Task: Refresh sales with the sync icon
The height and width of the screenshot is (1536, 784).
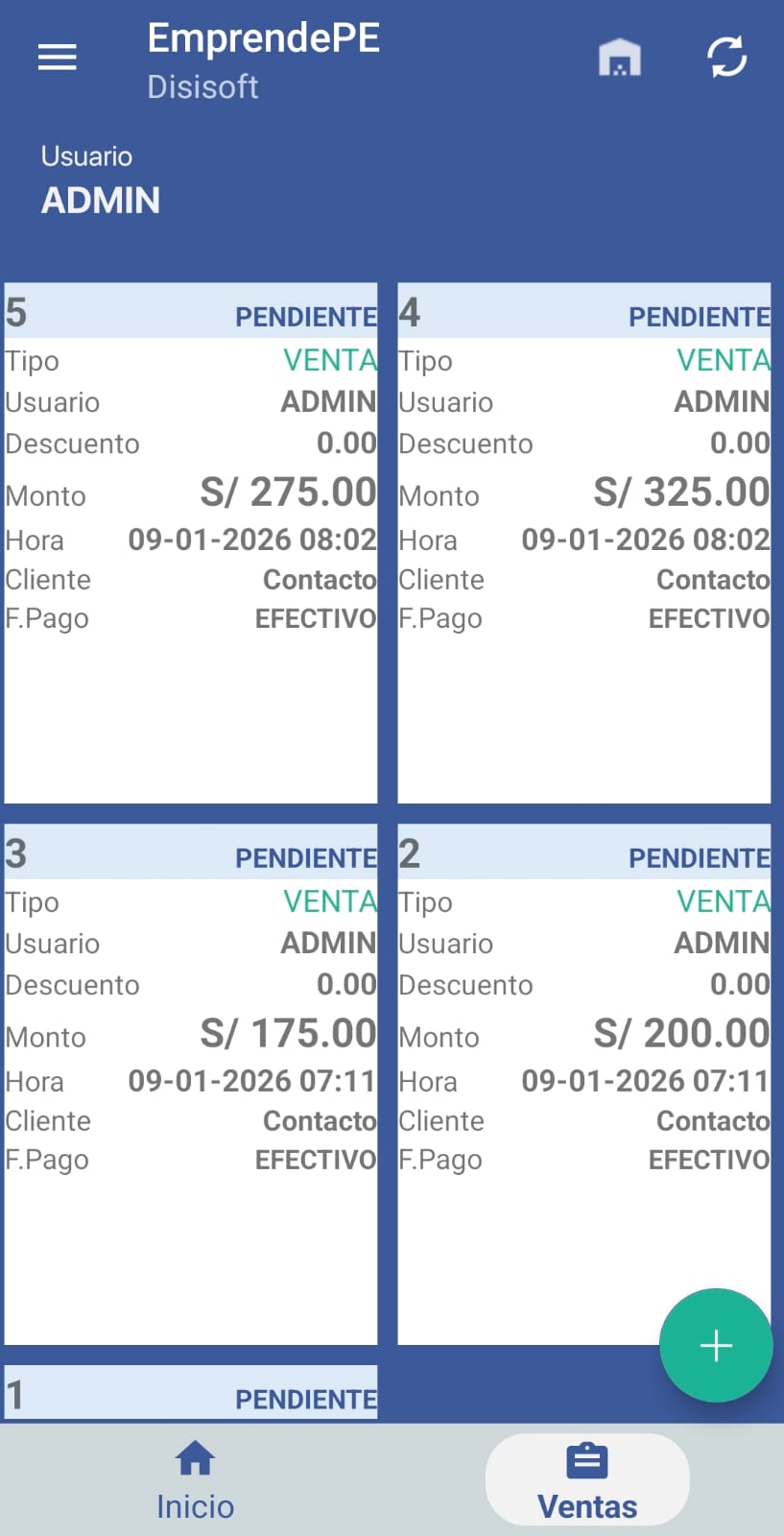Action: 726,57
